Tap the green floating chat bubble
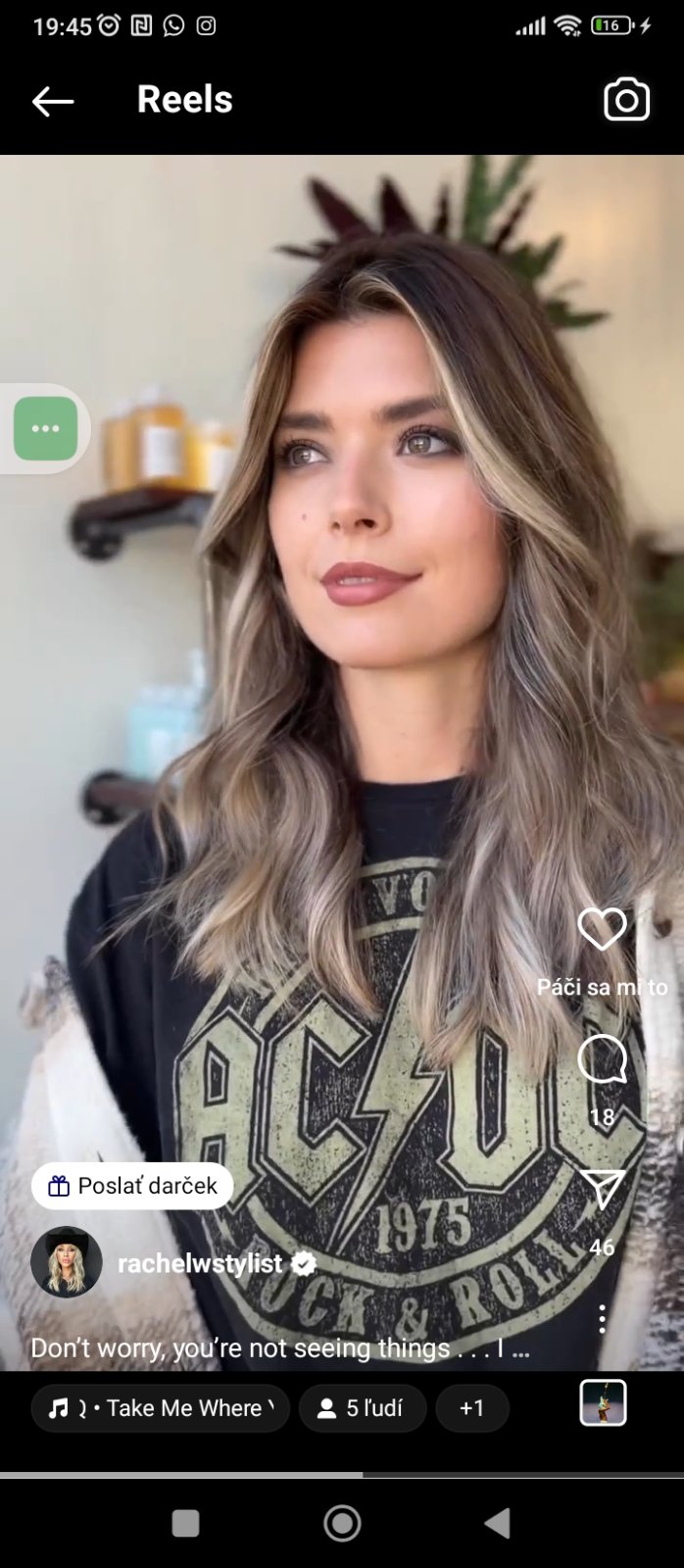Viewport: 684px width, 1568px height. point(46,428)
